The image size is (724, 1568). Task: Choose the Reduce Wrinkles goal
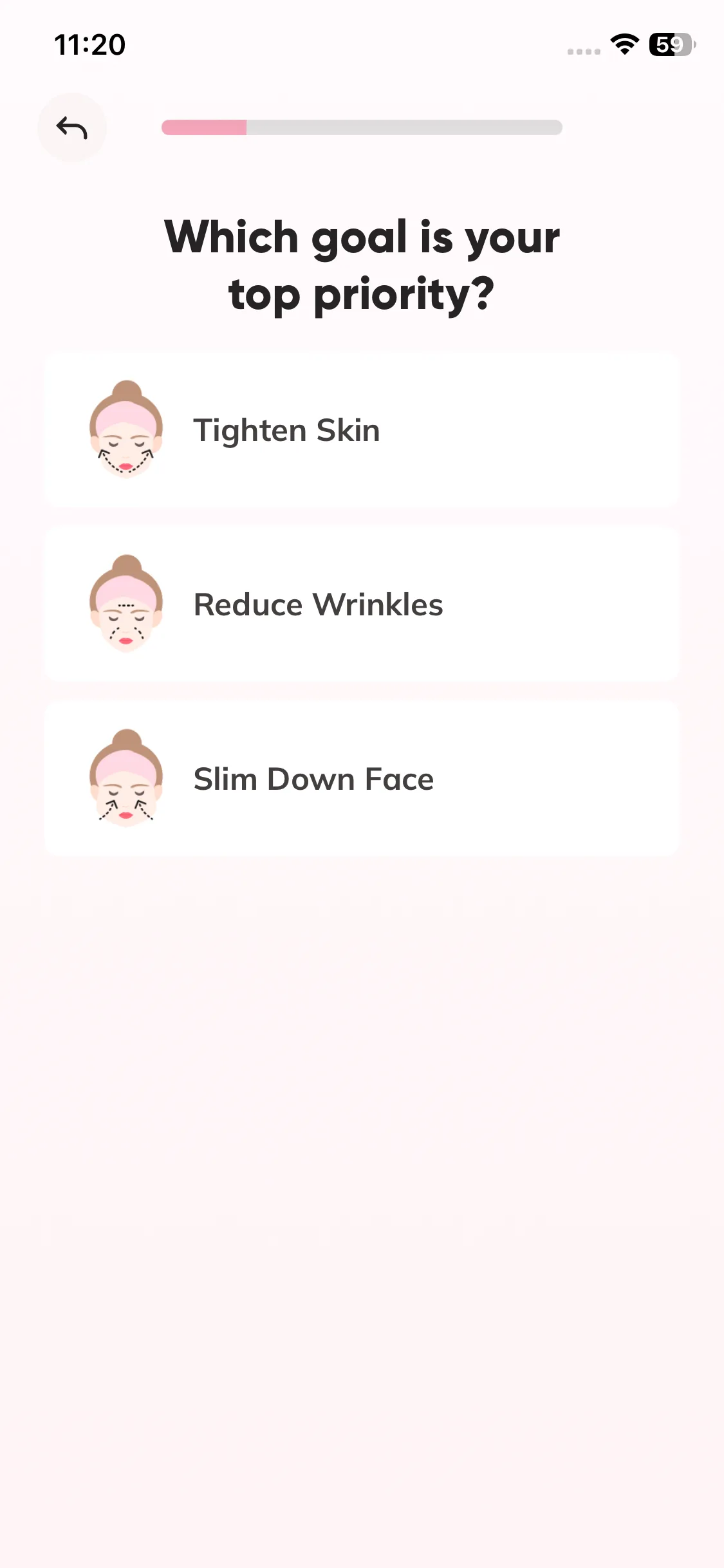[x=361, y=604]
